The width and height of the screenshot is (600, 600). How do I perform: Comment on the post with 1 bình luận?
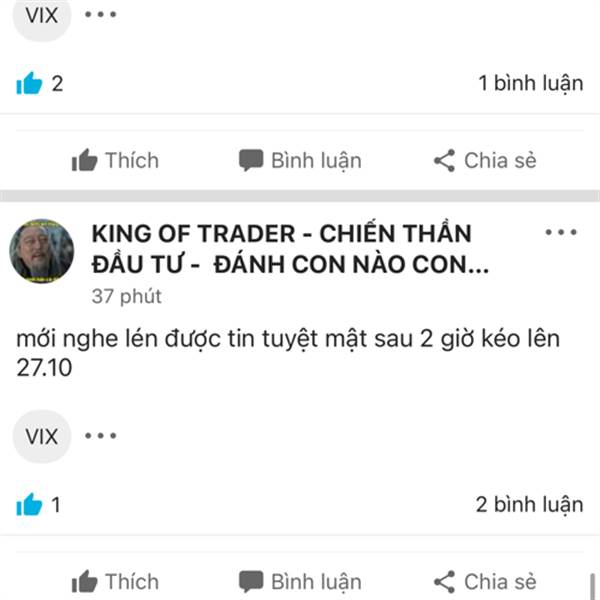tap(300, 160)
